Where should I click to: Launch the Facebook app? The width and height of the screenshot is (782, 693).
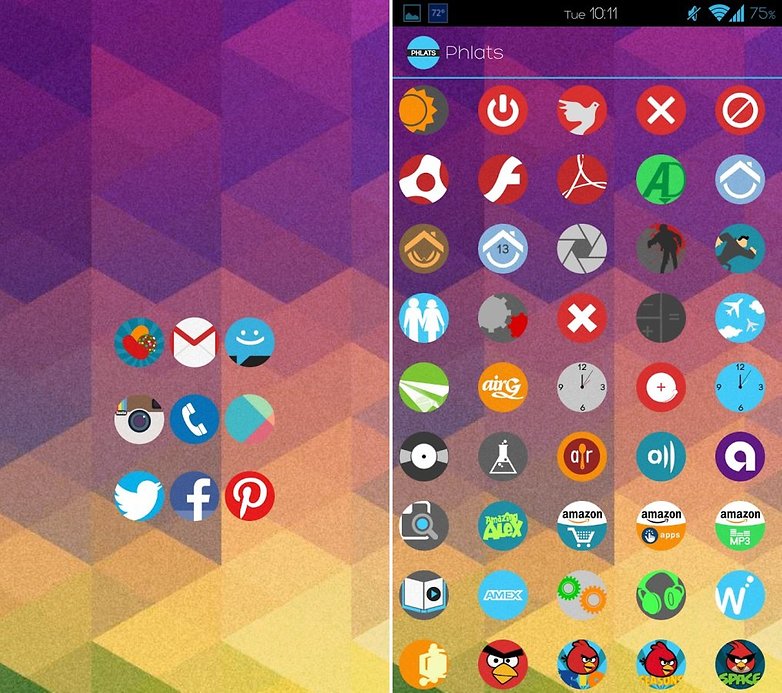[194, 496]
